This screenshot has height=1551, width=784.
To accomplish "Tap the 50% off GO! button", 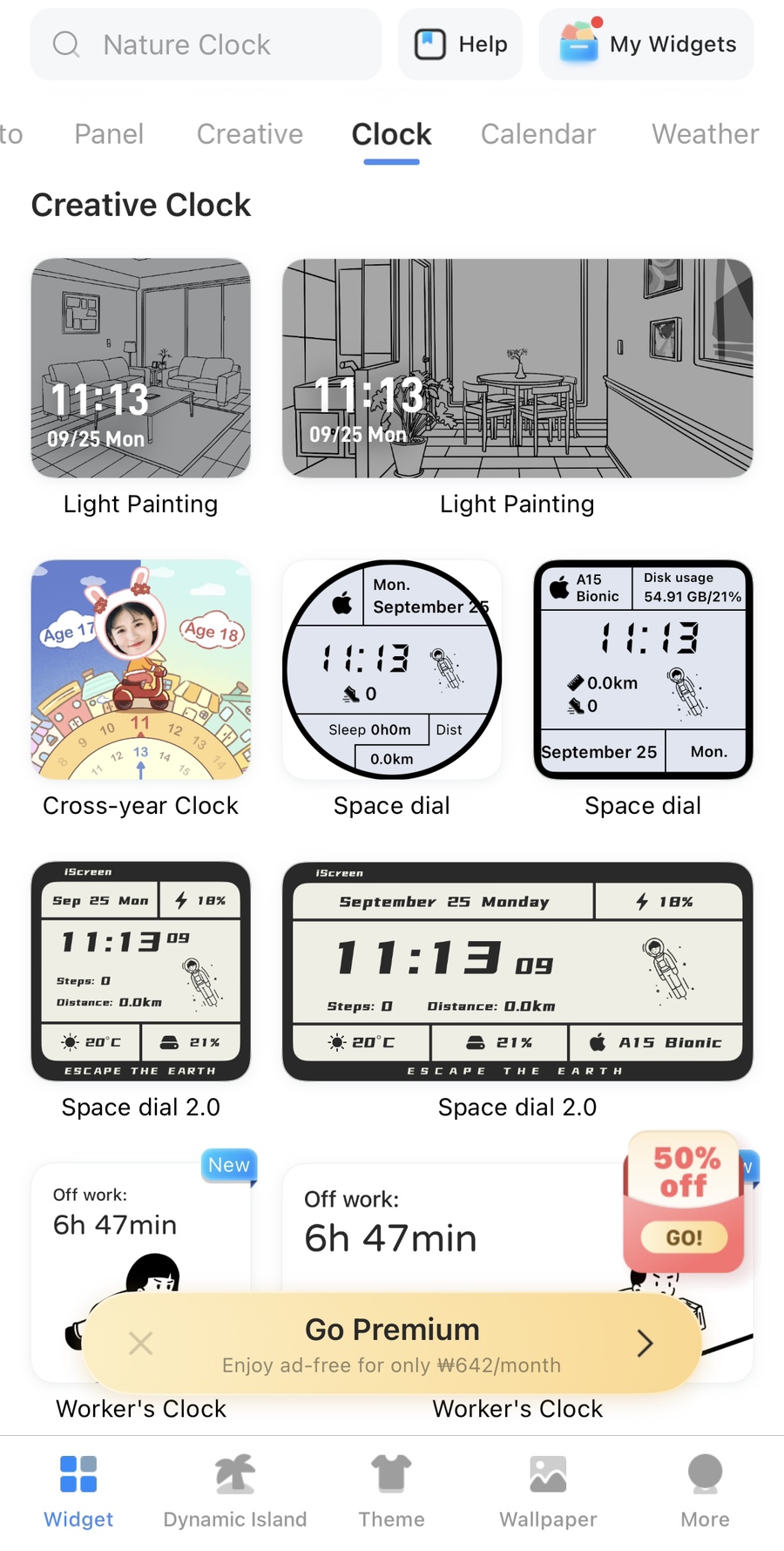I will pyautogui.click(x=684, y=1237).
